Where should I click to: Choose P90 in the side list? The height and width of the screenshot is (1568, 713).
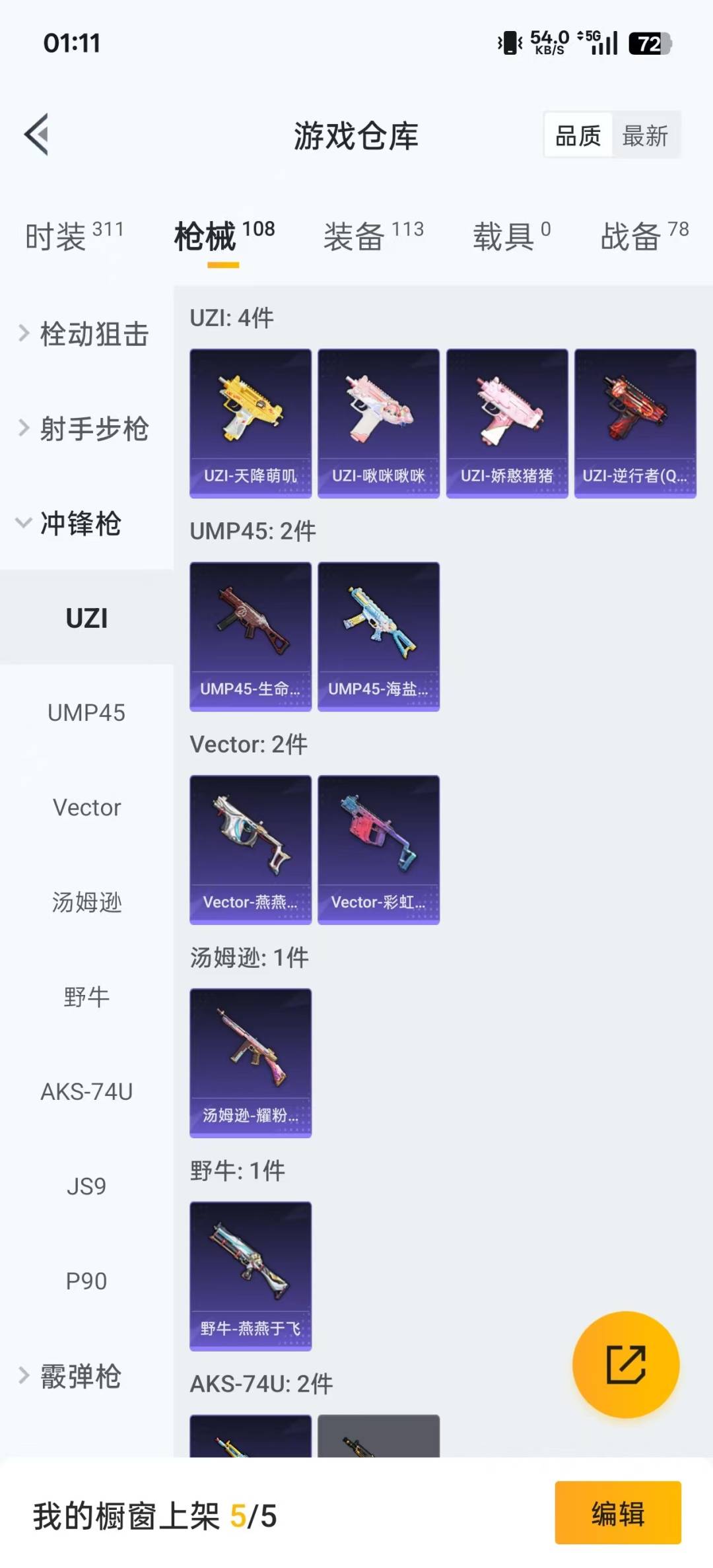coord(86,1281)
